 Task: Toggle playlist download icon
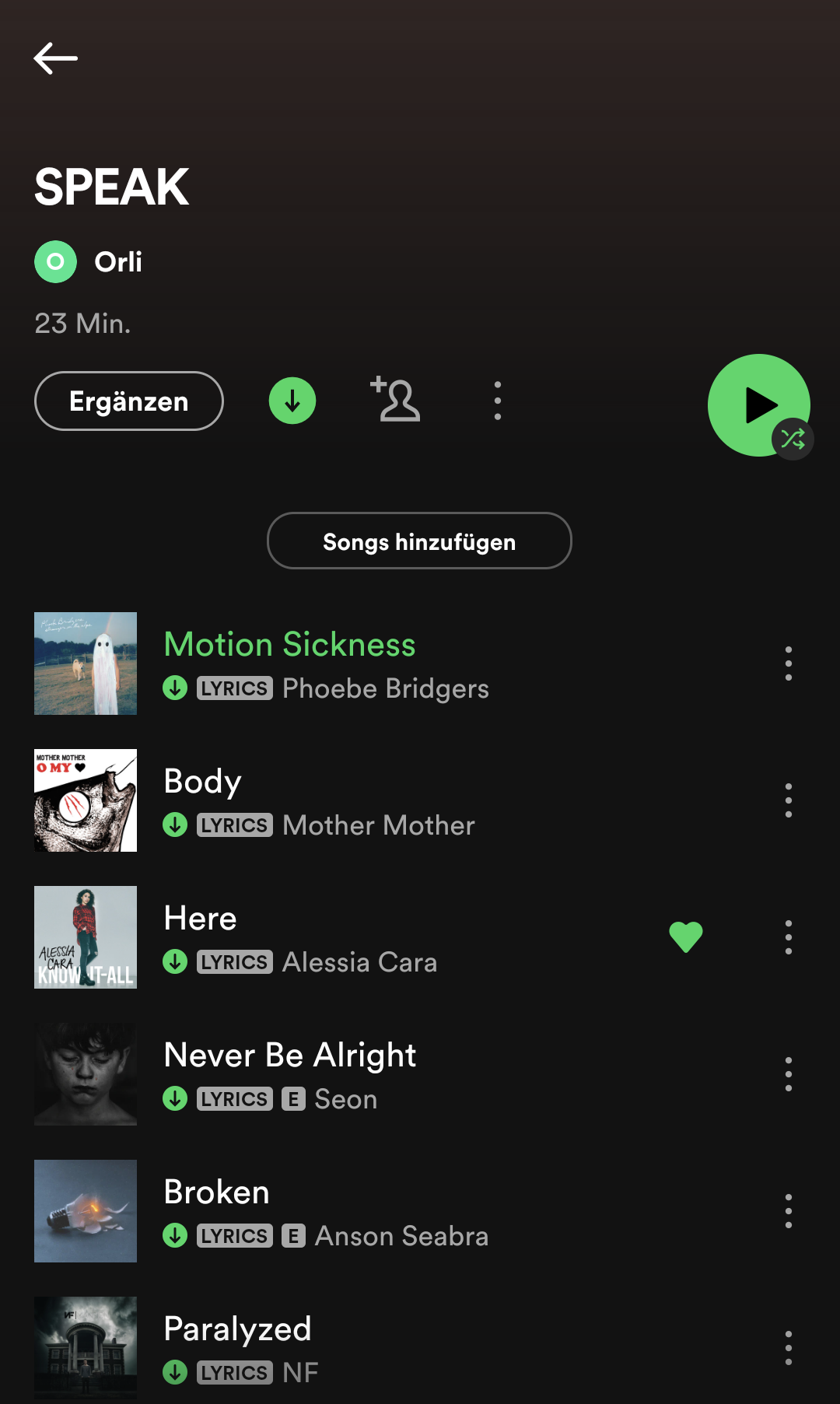(x=292, y=401)
